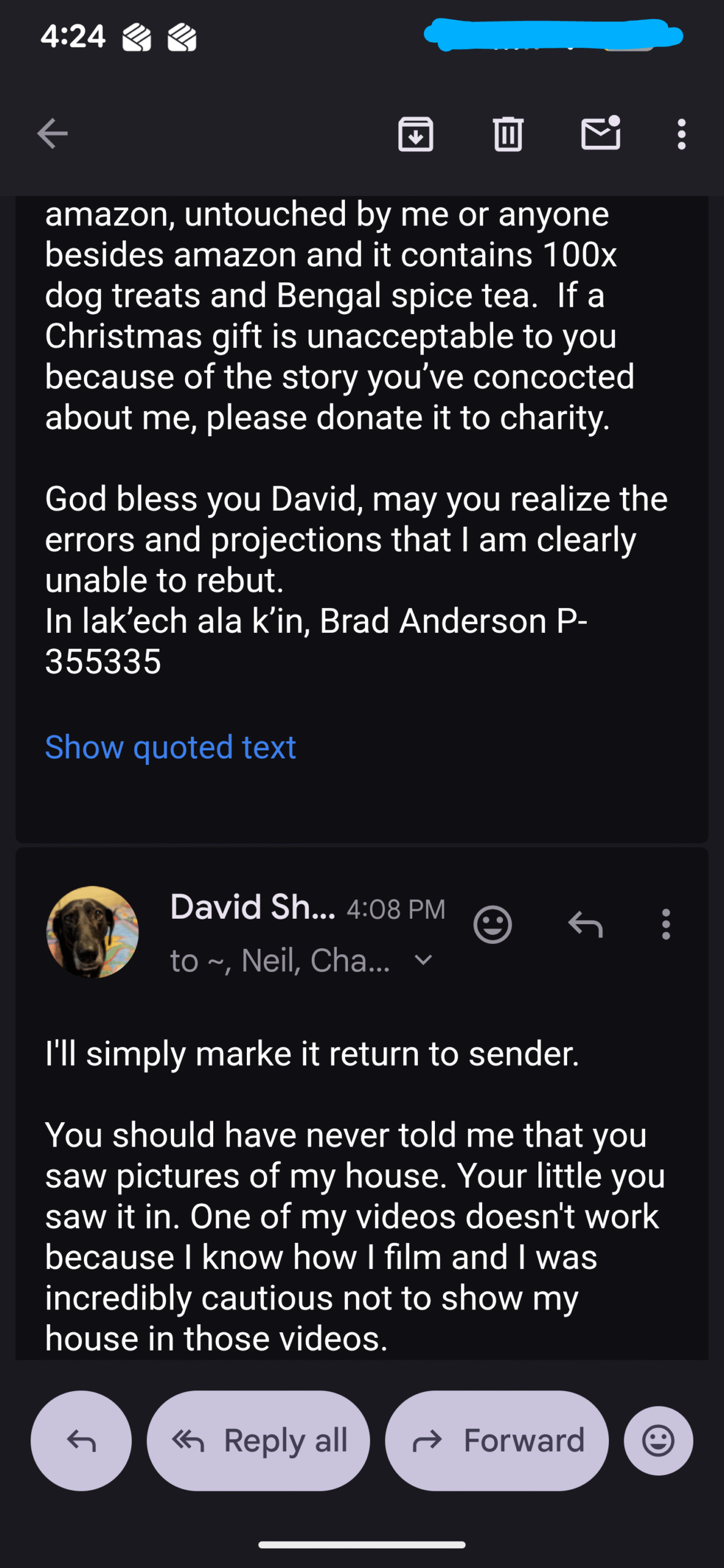Viewport: 724px width, 1568px height.
Task: Open David's profile picture
Action: click(x=92, y=932)
